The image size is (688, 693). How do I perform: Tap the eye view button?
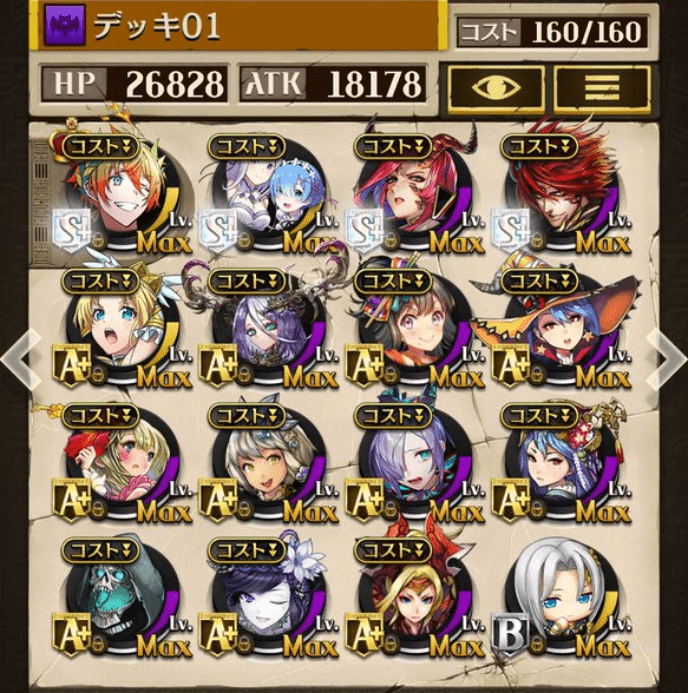[x=496, y=88]
